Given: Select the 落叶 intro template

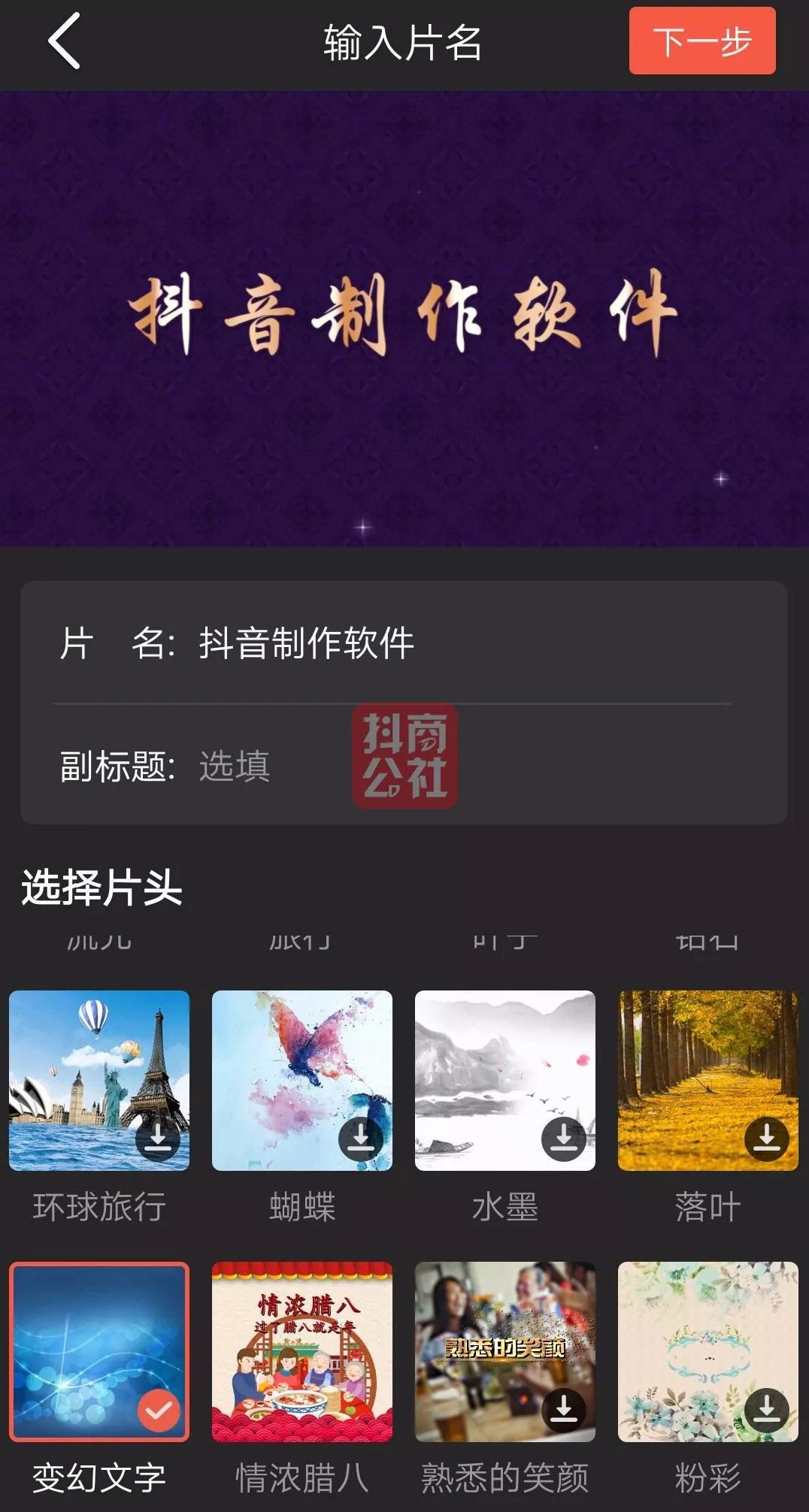Looking at the screenshot, I should pos(707,1081).
